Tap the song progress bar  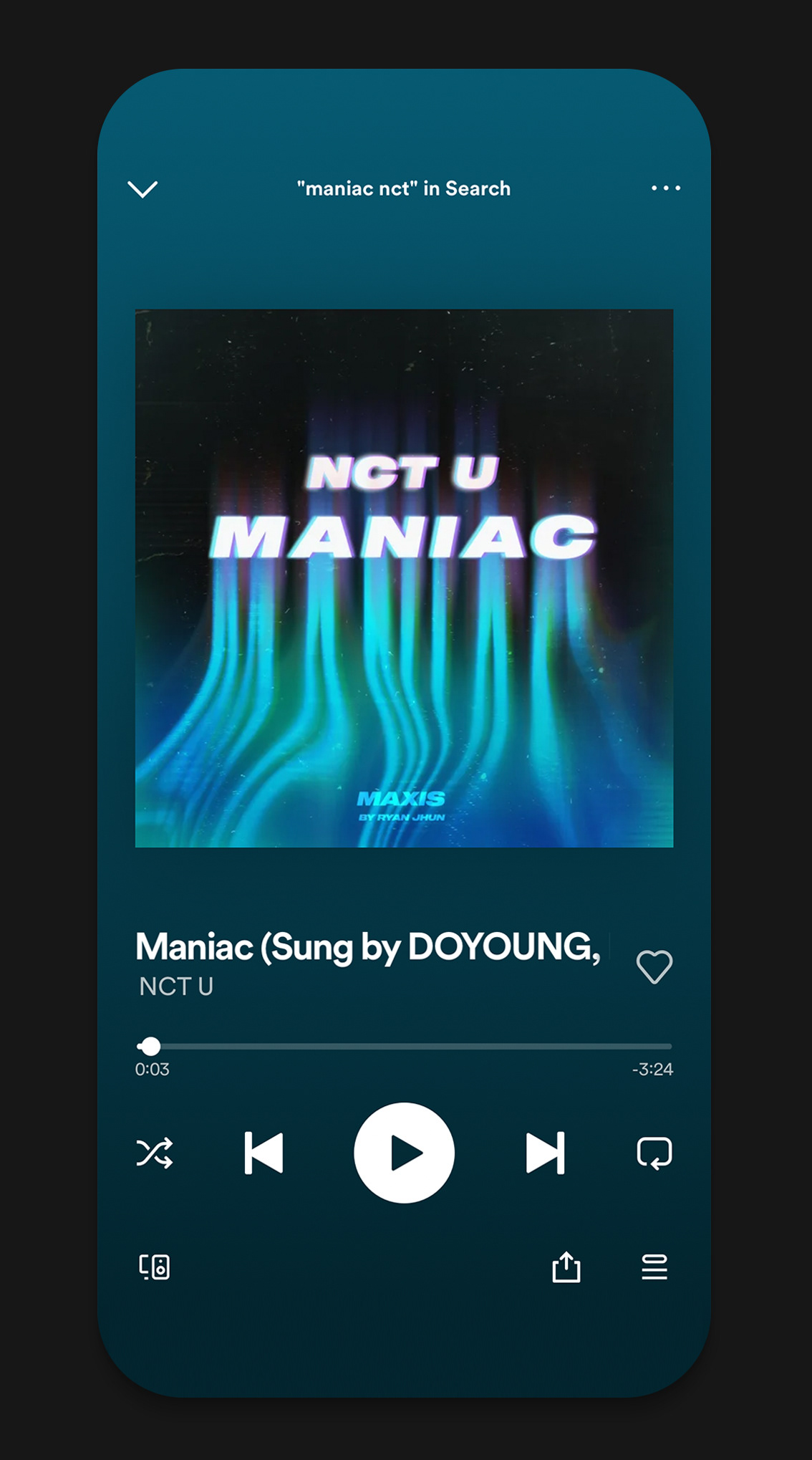(405, 1047)
